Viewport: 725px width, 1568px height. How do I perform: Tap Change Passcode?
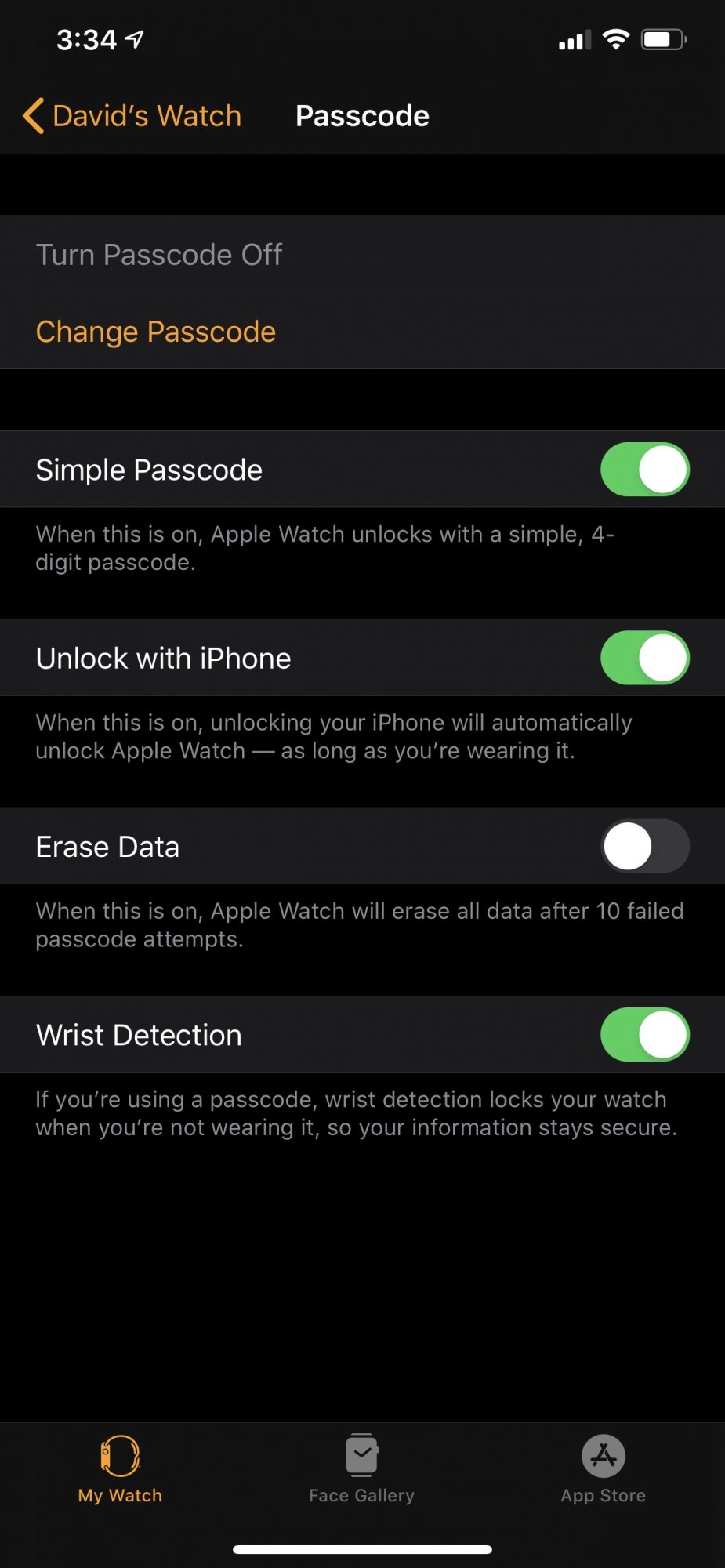point(362,331)
